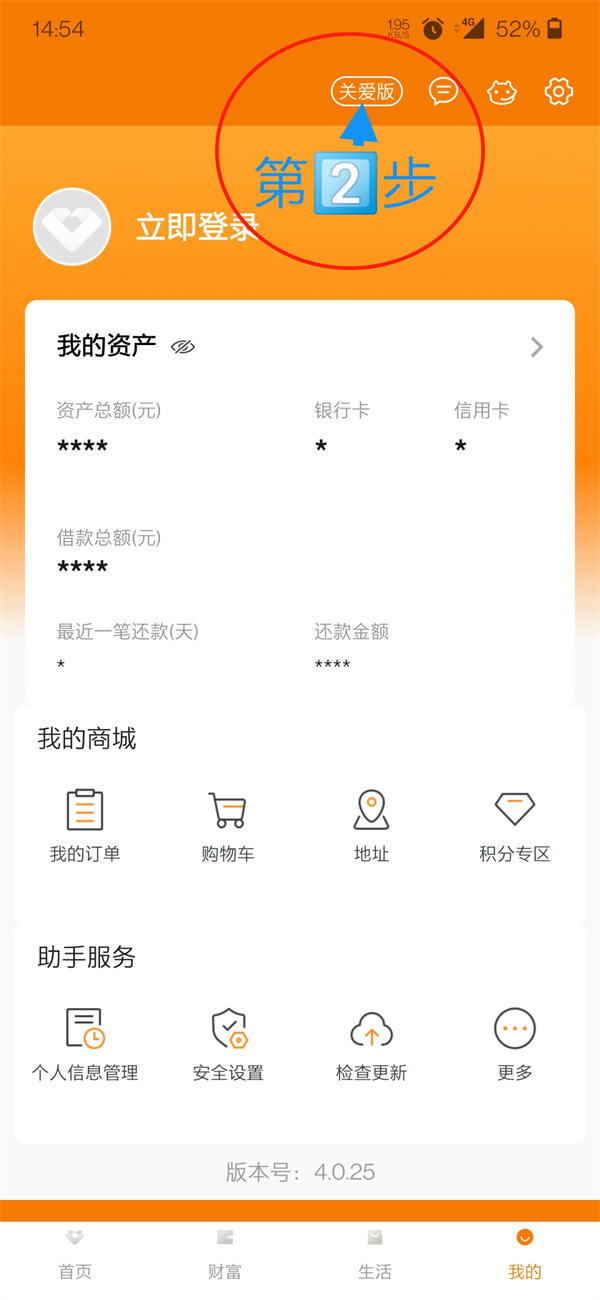
Task: Select the 我的 tab
Action: tap(525, 1255)
